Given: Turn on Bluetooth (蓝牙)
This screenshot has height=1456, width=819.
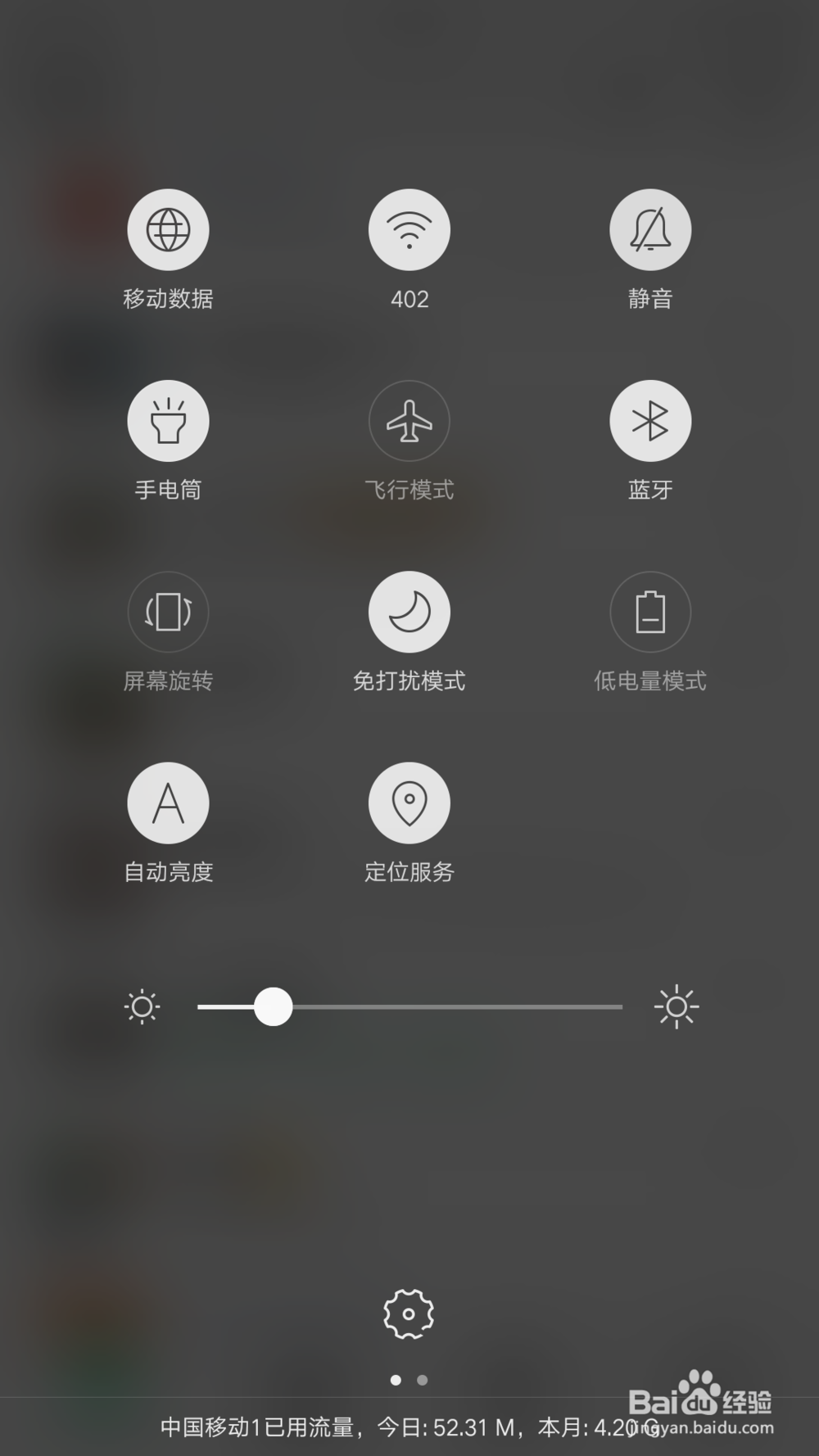Looking at the screenshot, I should coord(650,421).
